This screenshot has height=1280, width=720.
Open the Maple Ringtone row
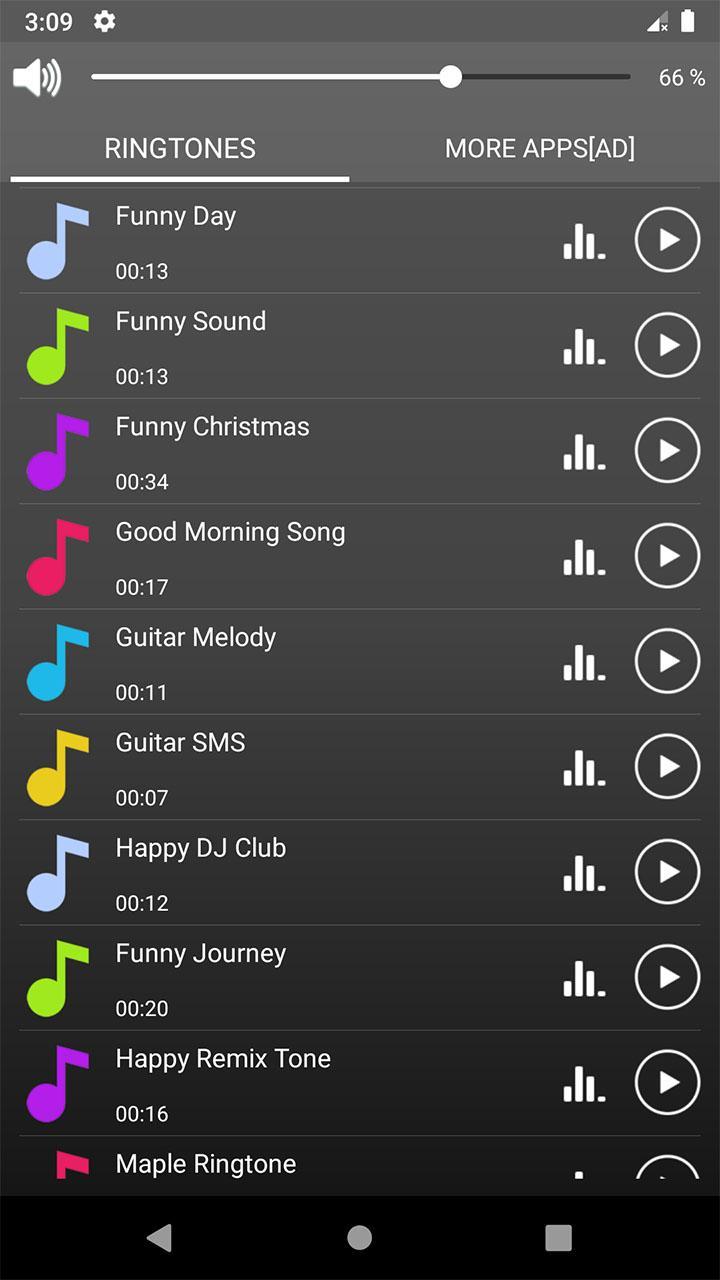pos(300,1165)
